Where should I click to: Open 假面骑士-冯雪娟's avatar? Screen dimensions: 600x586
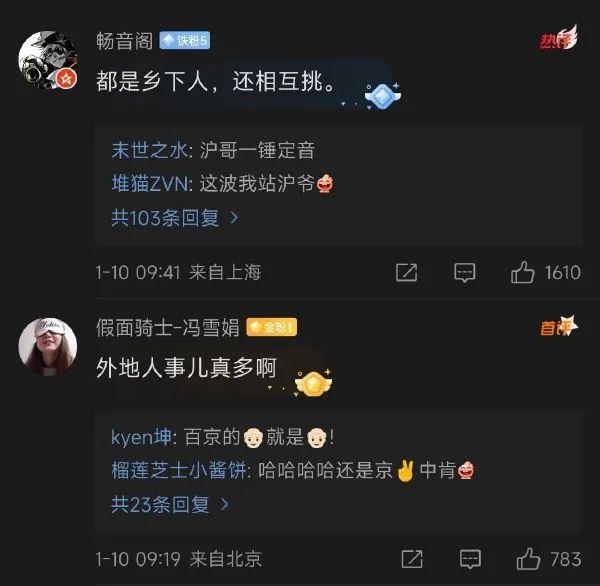pyautogui.click(x=47, y=345)
